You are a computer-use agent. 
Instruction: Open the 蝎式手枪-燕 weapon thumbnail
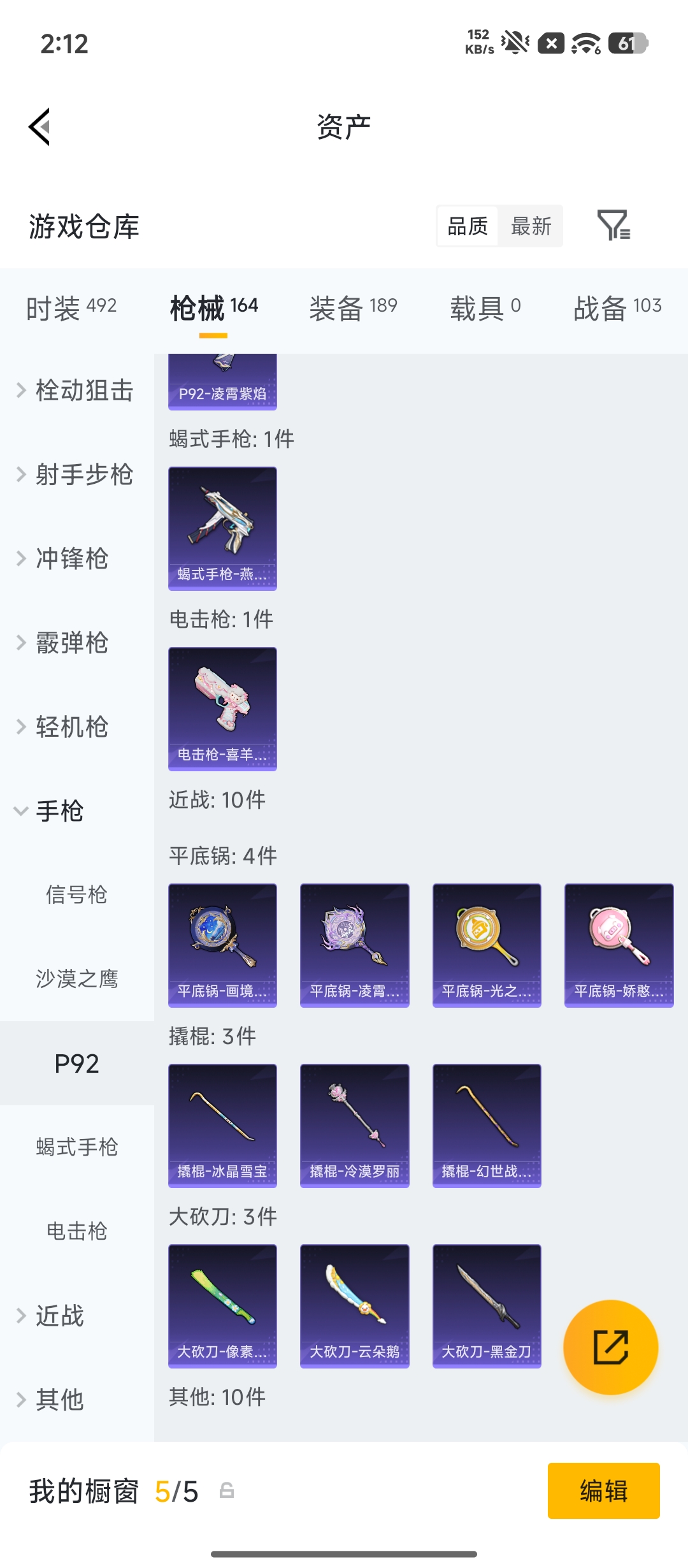click(222, 528)
